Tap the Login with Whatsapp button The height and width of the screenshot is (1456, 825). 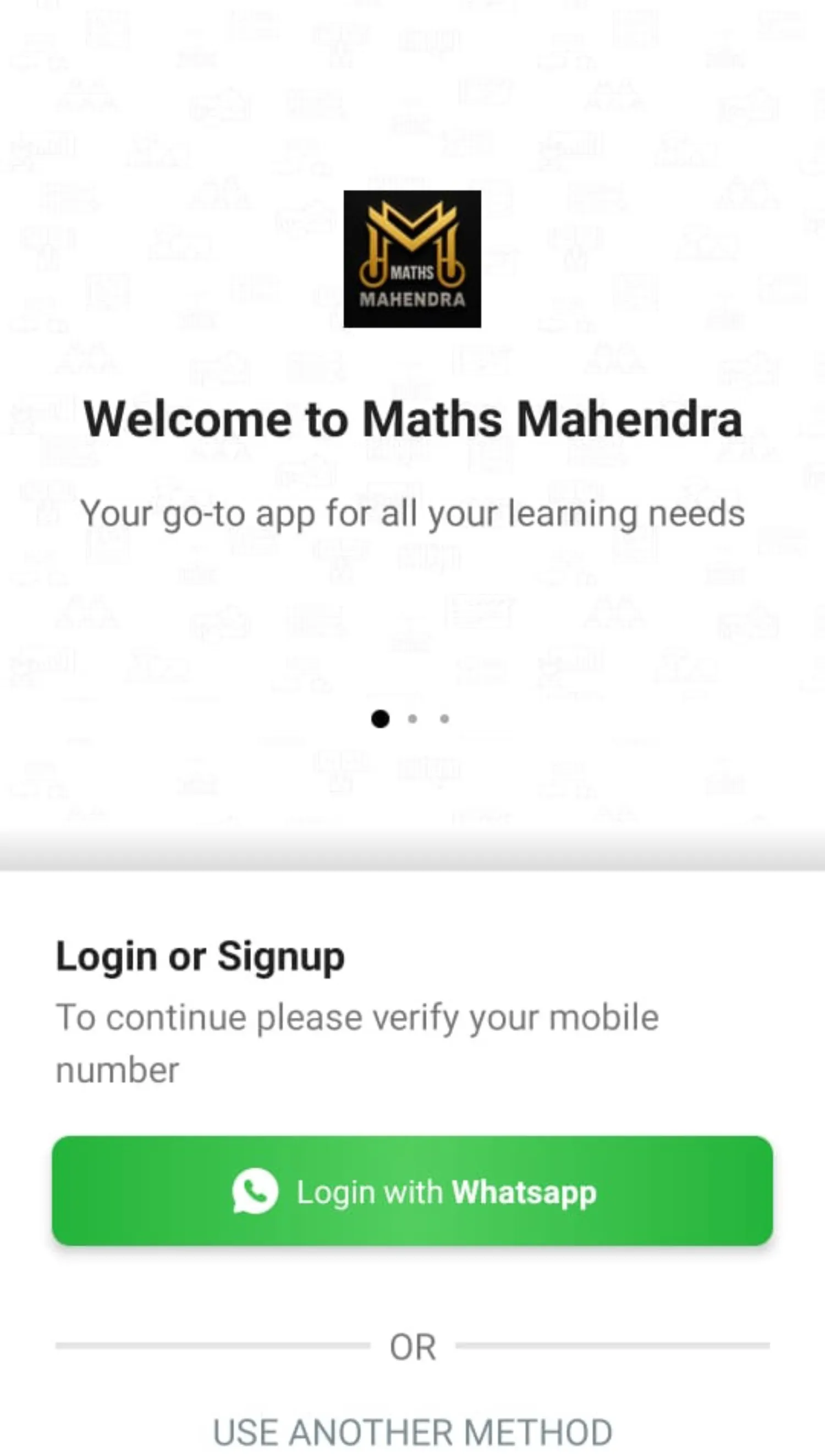click(413, 1191)
